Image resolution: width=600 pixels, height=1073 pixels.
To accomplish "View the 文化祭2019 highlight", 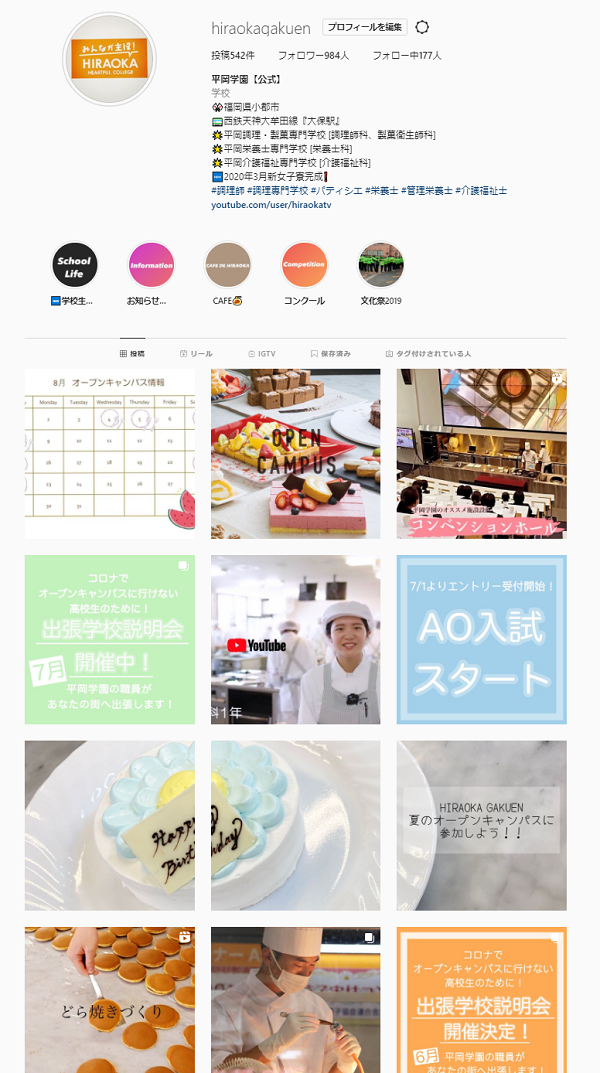I will [381, 265].
